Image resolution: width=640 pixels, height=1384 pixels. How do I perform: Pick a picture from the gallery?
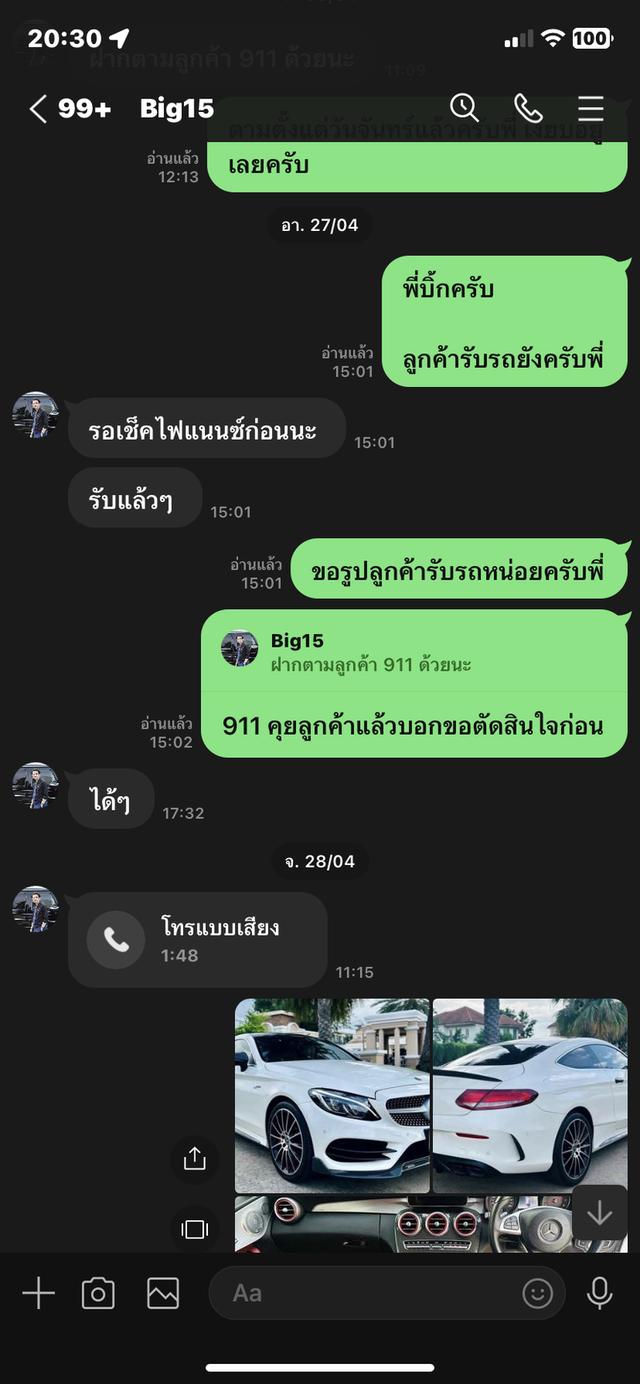(x=163, y=1293)
